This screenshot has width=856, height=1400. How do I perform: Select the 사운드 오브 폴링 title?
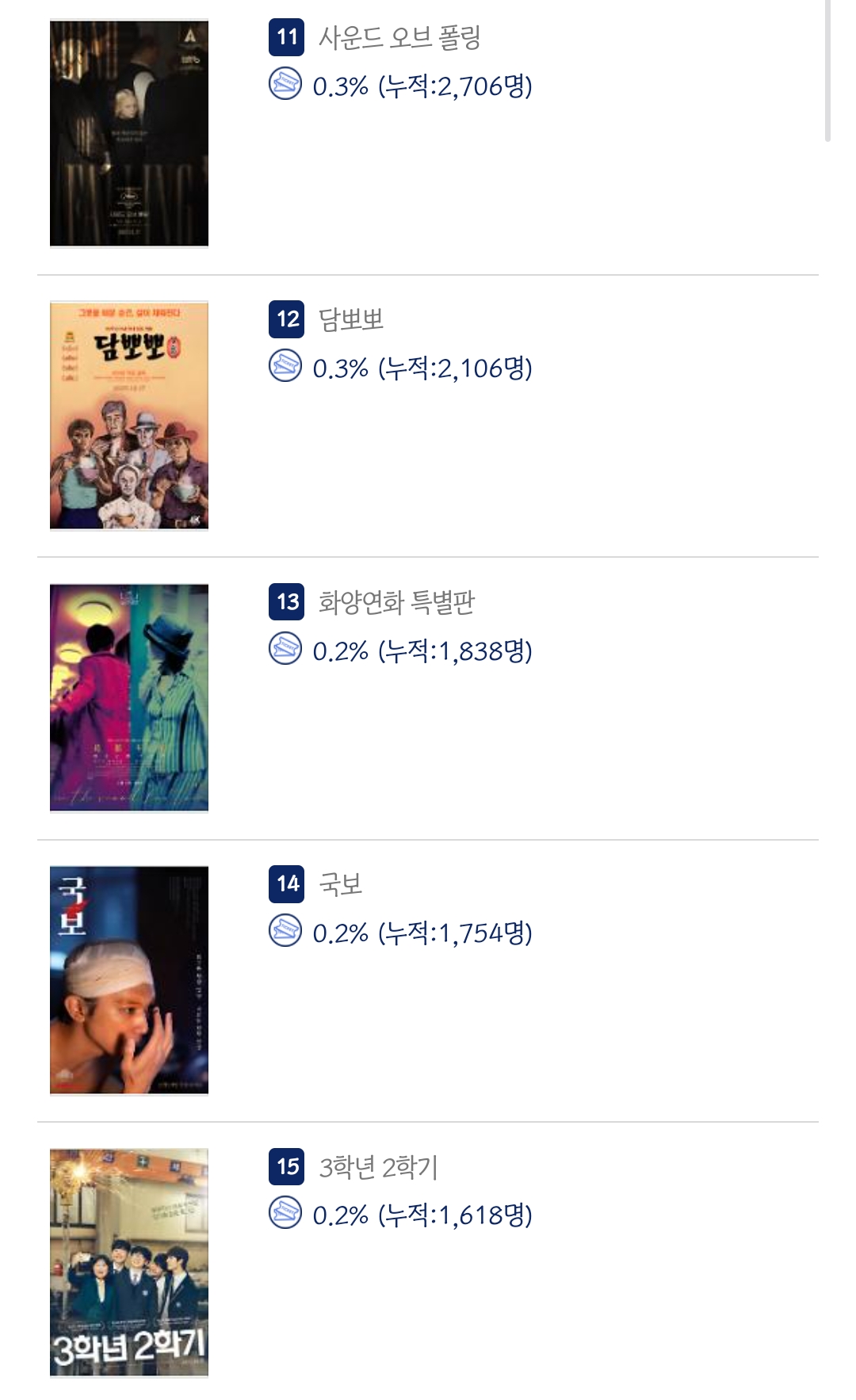click(x=399, y=37)
